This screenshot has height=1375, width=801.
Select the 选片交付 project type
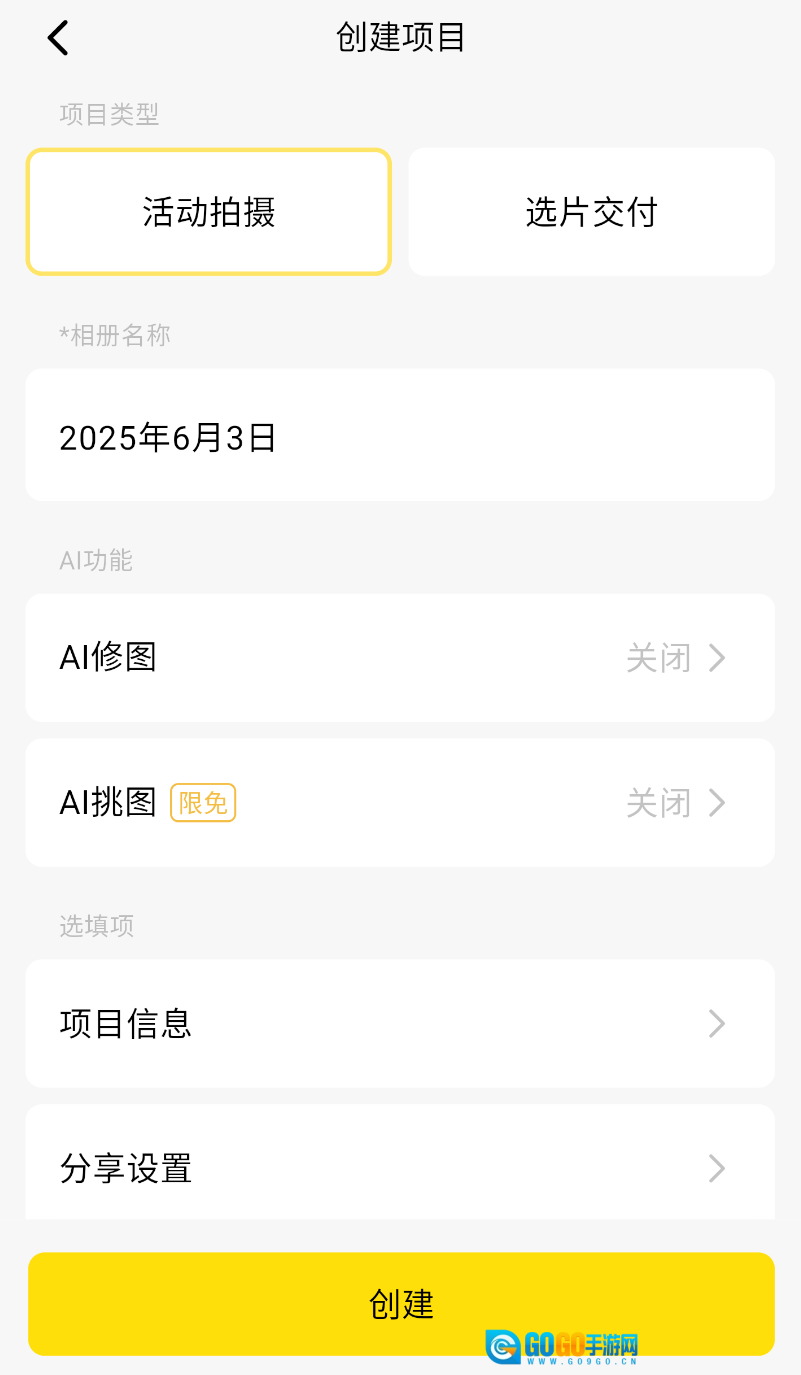590,211
